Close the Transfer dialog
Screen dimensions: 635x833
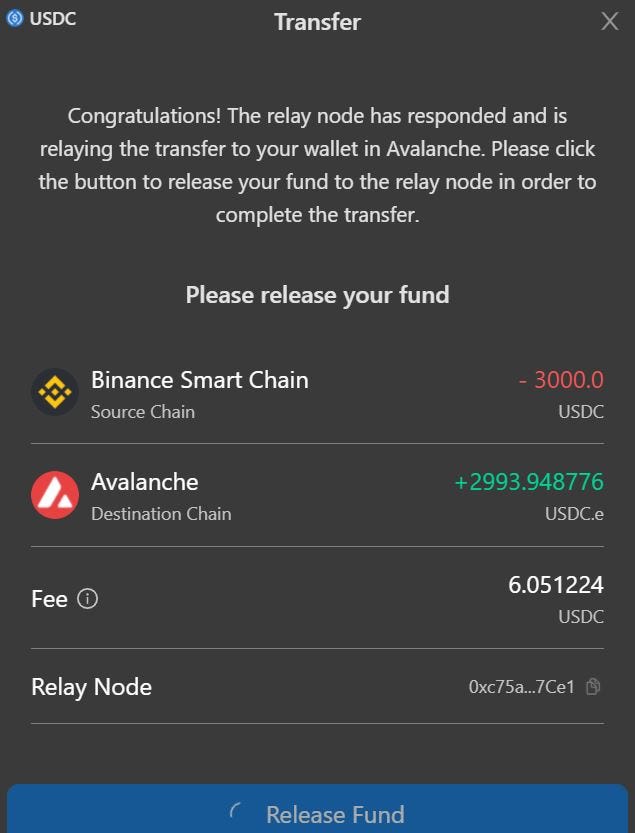click(609, 21)
